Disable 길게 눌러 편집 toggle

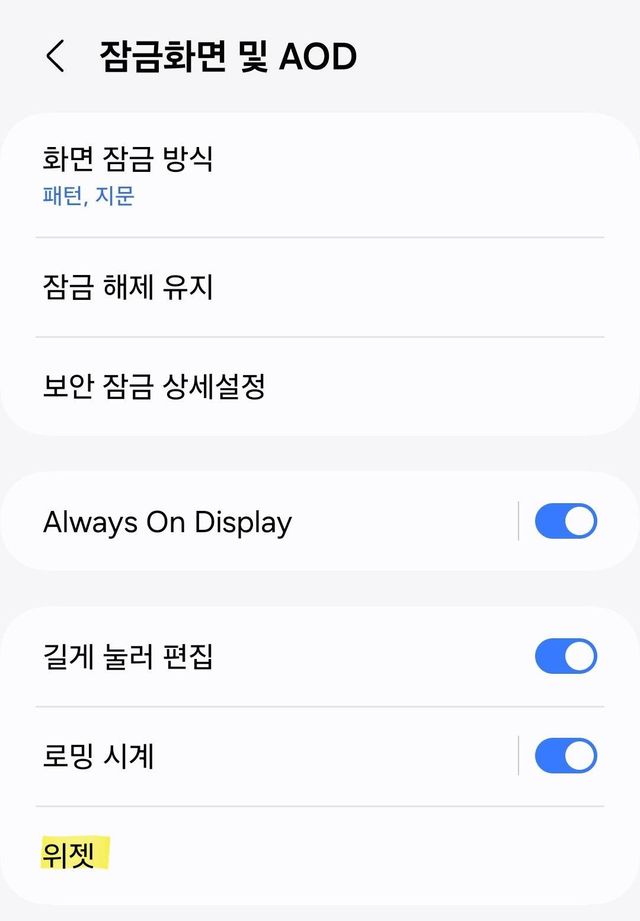(x=565, y=657)
